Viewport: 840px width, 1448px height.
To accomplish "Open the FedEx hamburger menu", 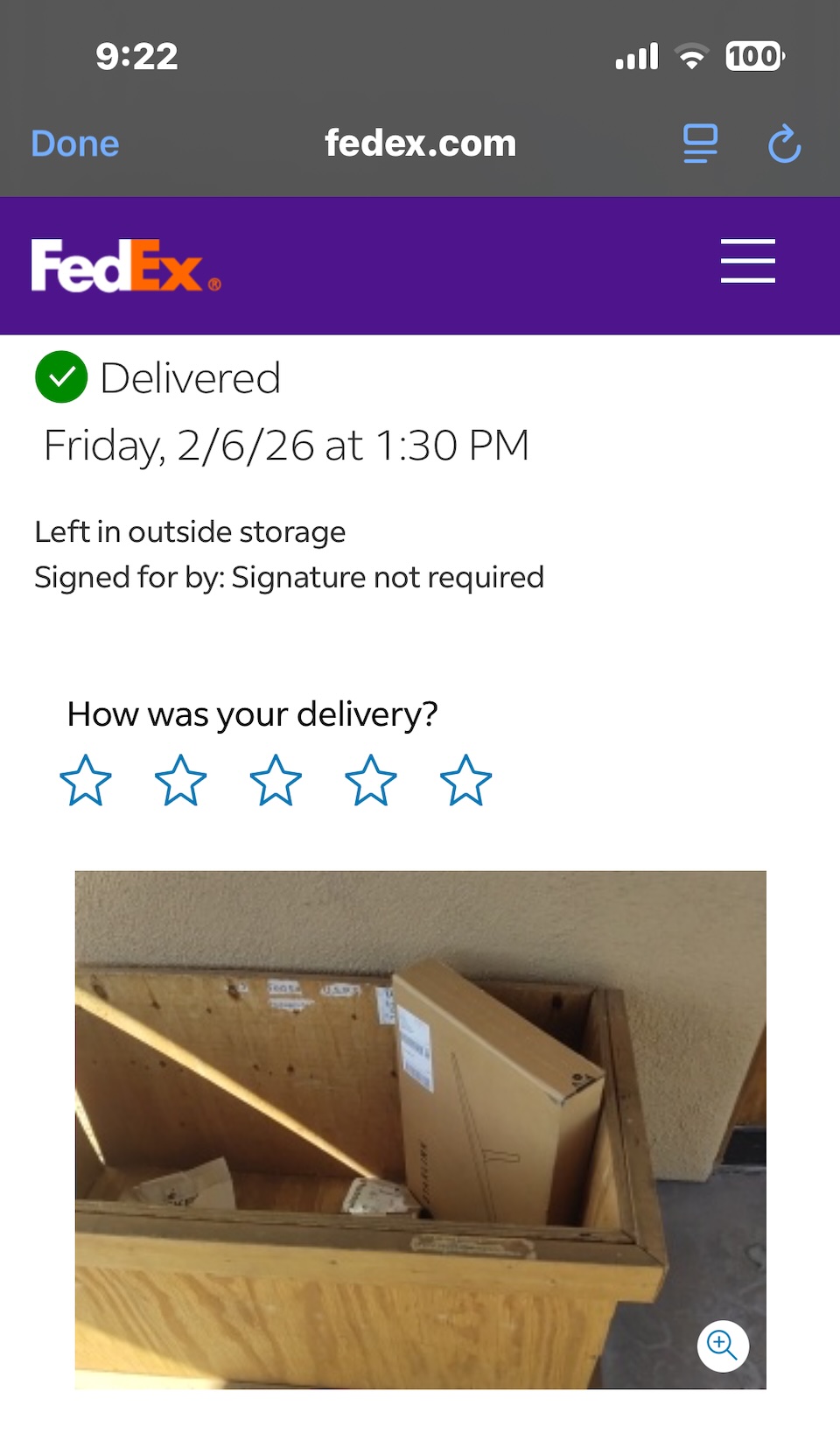I will pyautogui.click(x=747, y=261).
